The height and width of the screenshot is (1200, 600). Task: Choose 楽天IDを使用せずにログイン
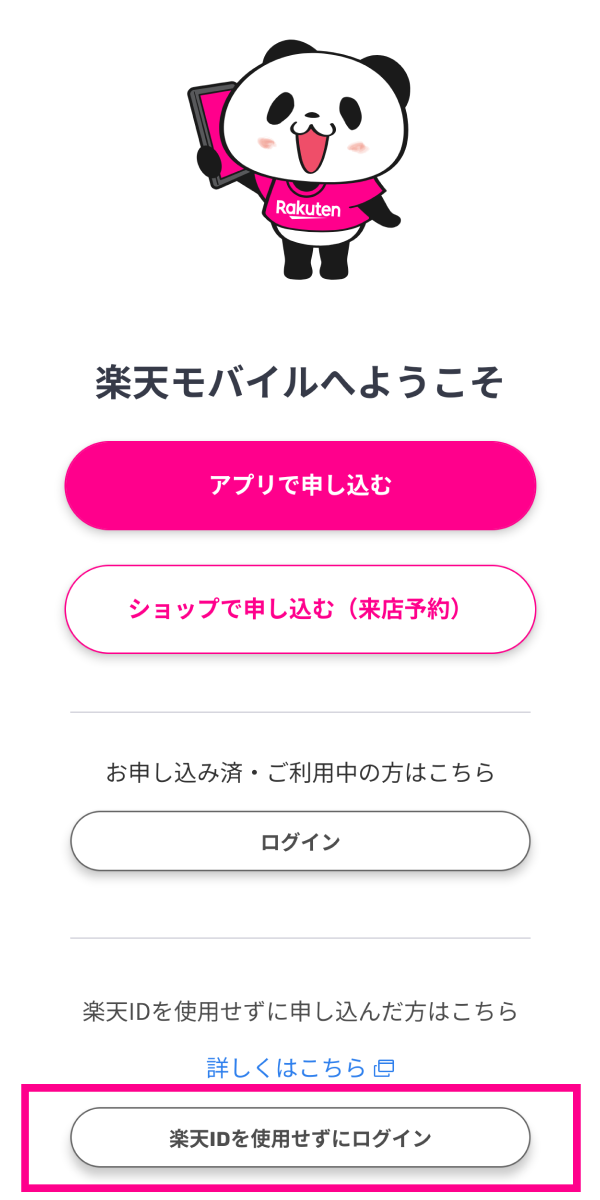(300, 1137)
